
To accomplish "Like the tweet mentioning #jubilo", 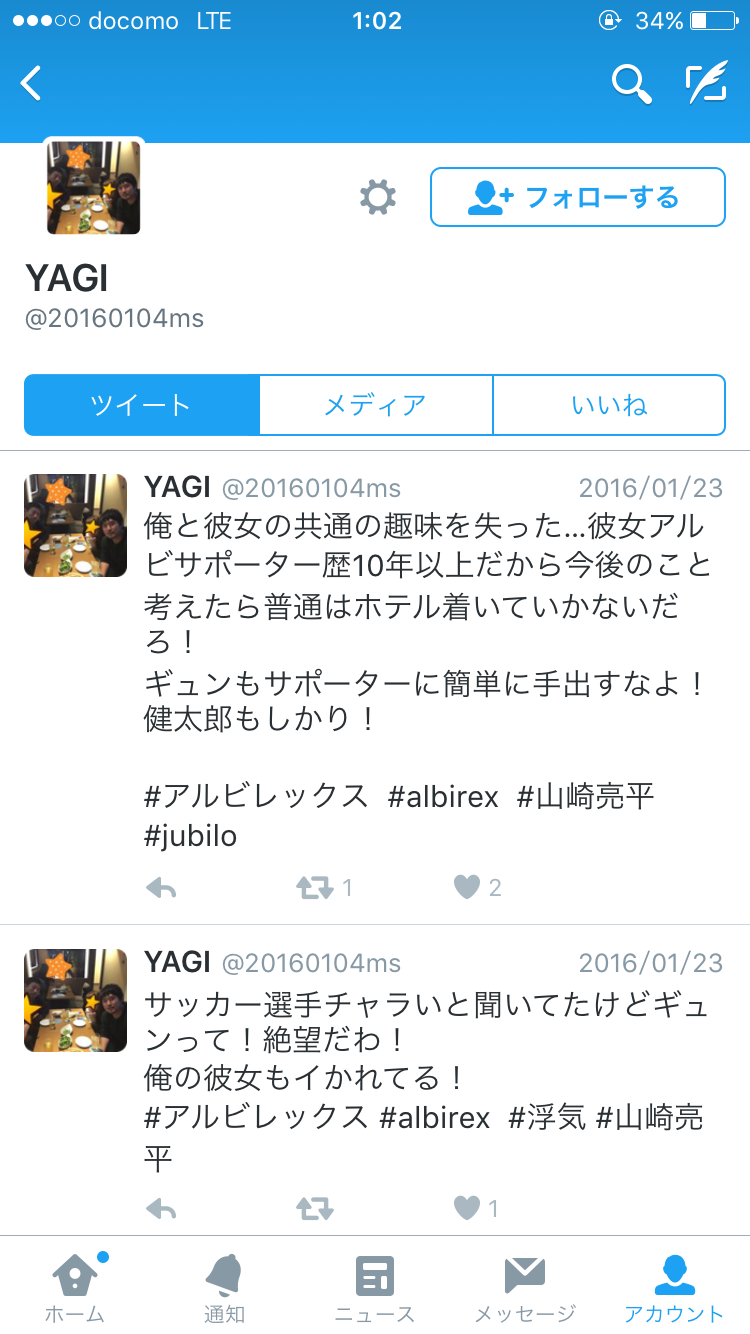I will (x=467, y=887).
